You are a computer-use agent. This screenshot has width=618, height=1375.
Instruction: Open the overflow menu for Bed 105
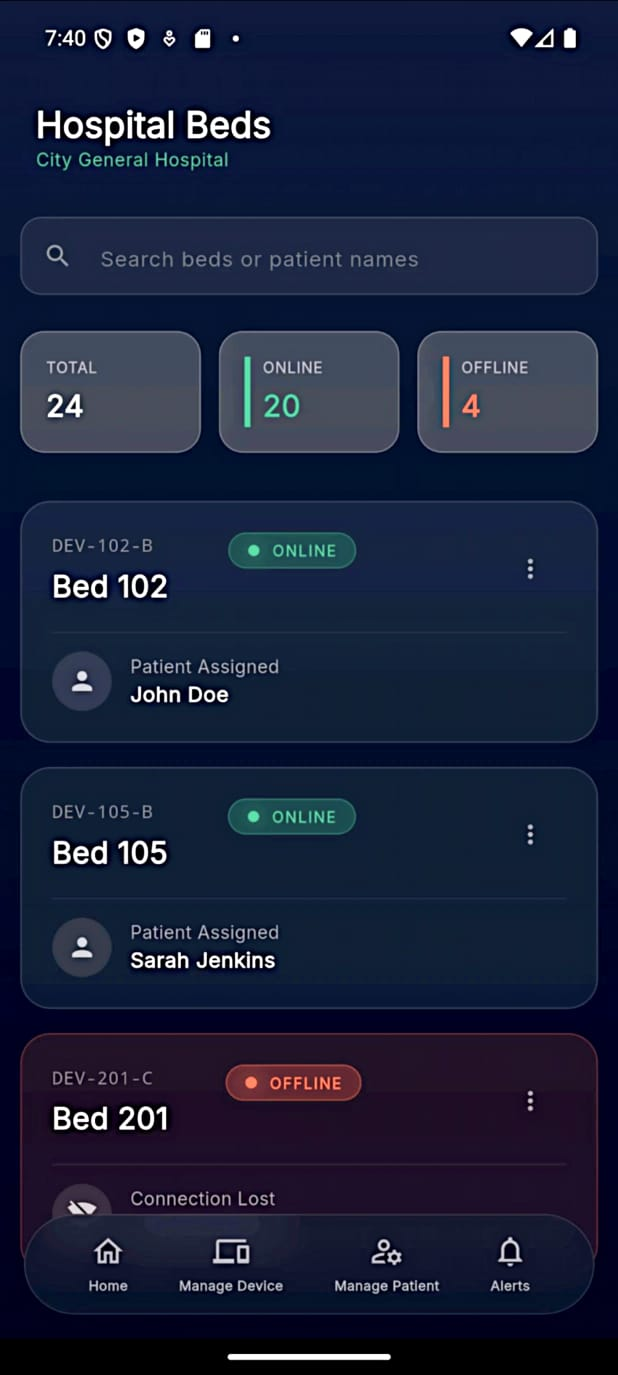(x=530, y=835)
